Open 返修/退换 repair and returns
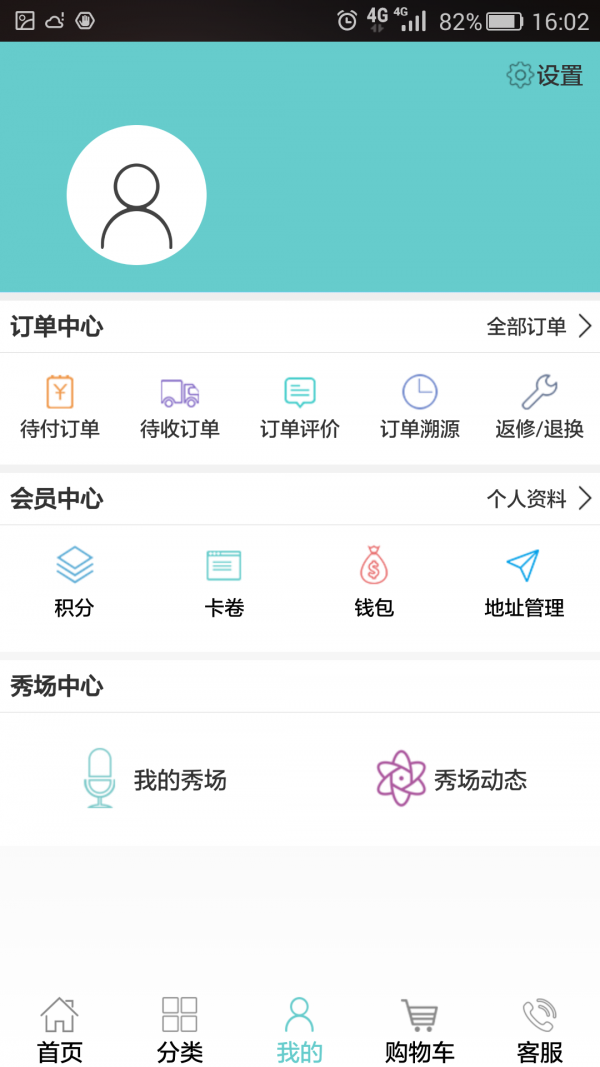The image size is (600, 1067). coord(539,407)
